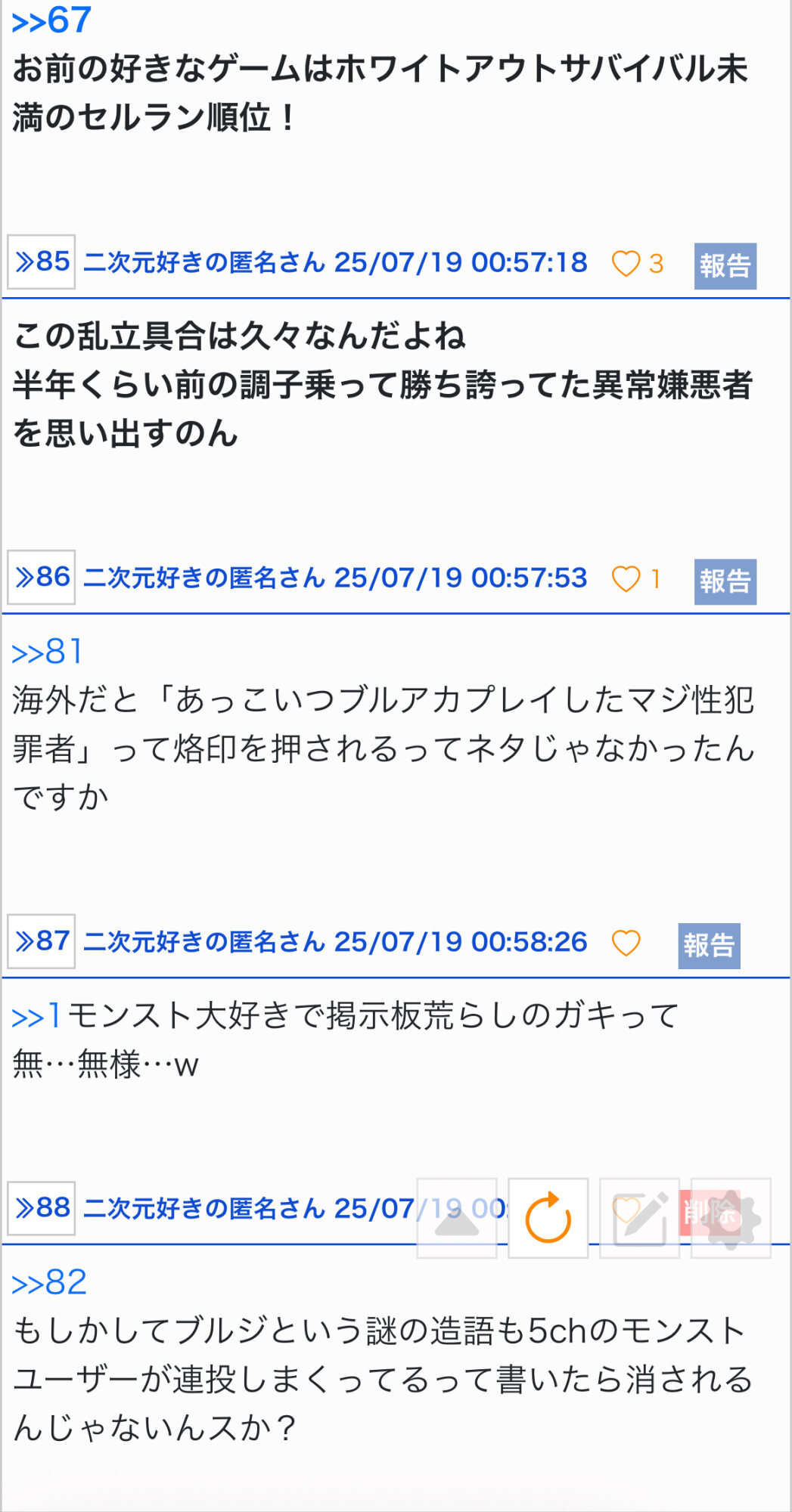792x1512 pixels.
Task: Reload the thread with the refresh icon
Action: click(x=548, y=1218)
